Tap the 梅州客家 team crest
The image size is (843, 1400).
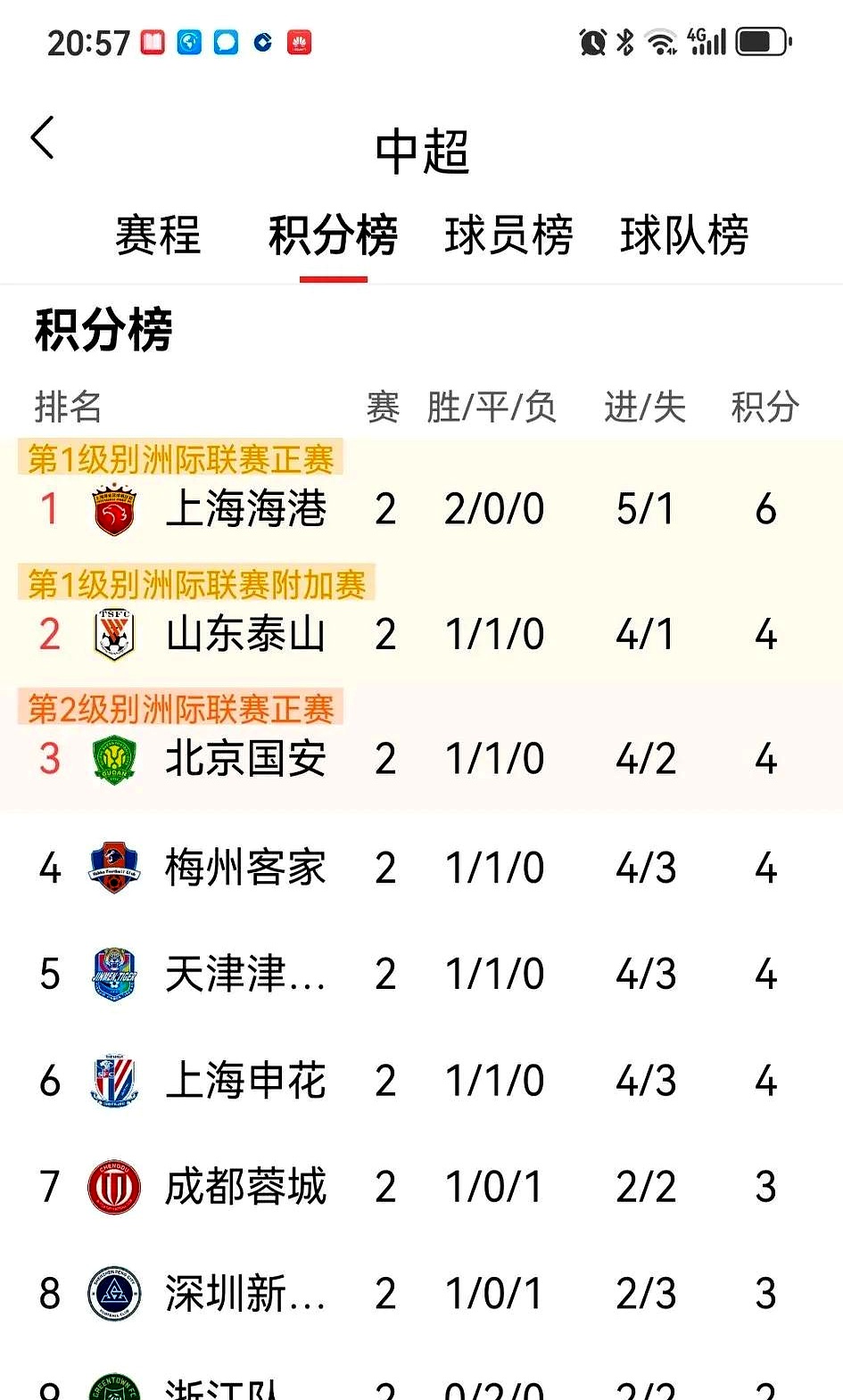coord(113,867)
